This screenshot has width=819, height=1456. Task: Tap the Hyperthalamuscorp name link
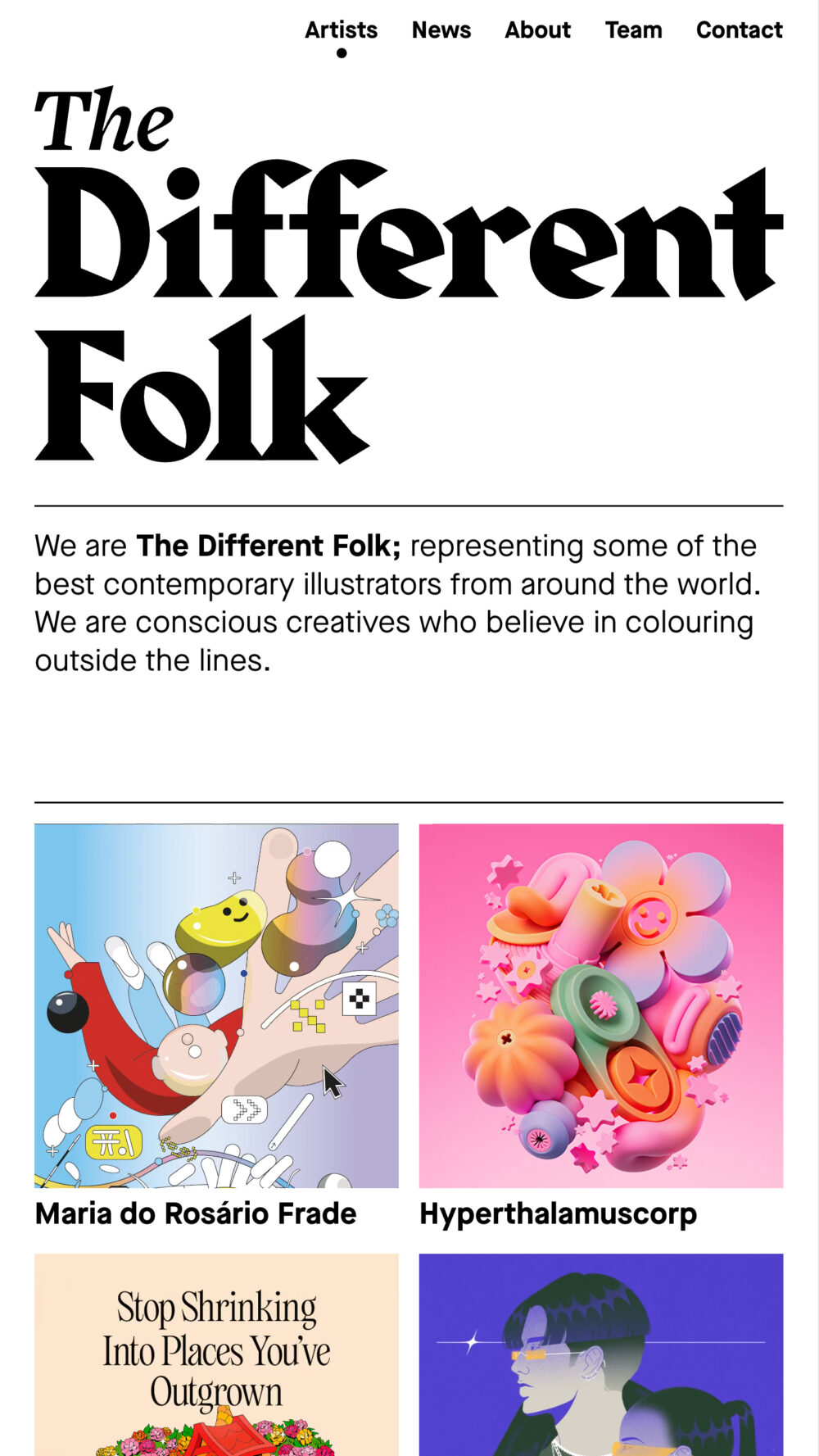coord(558,1213)
